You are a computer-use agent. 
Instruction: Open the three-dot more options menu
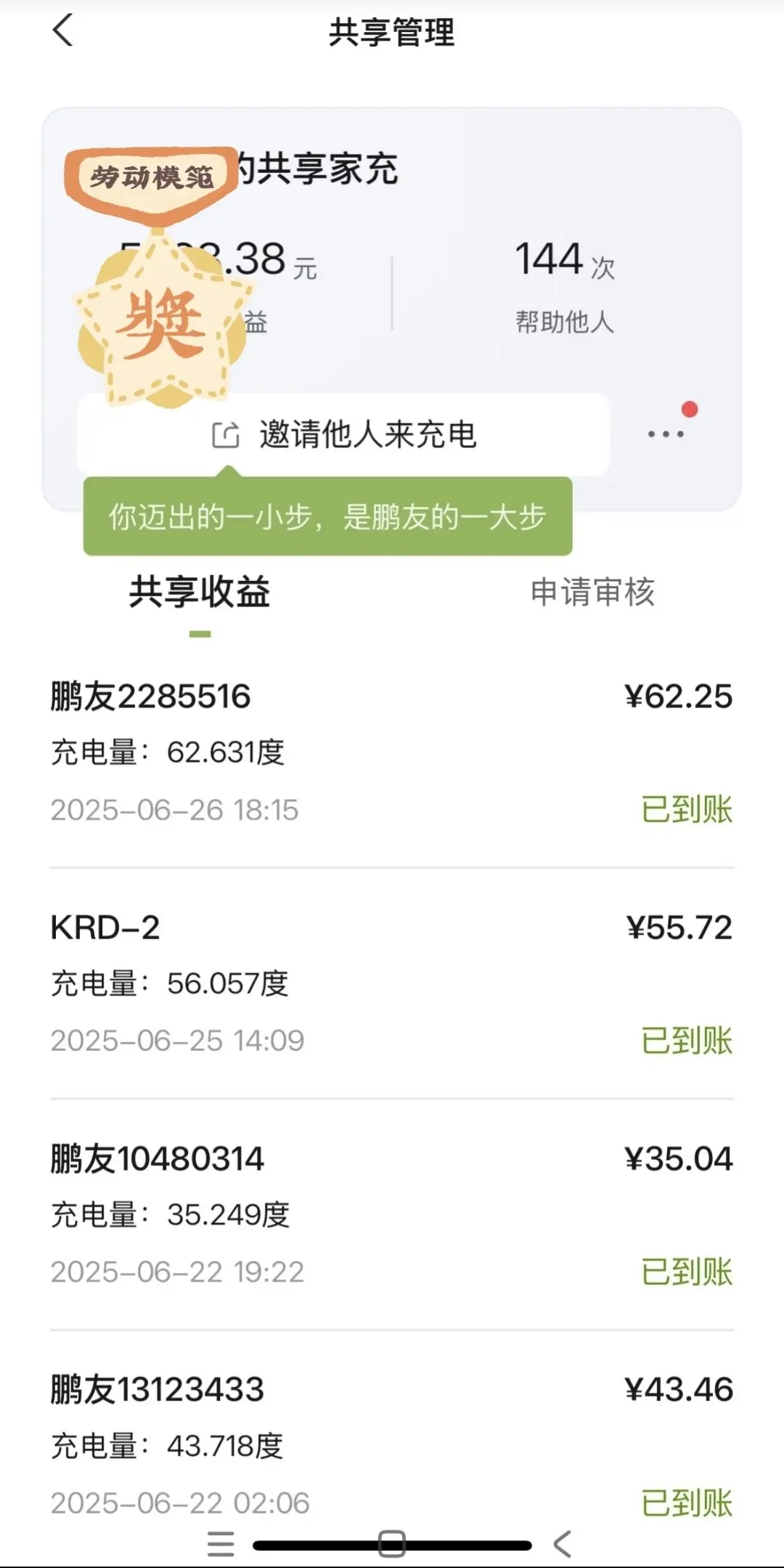[666, 434]
